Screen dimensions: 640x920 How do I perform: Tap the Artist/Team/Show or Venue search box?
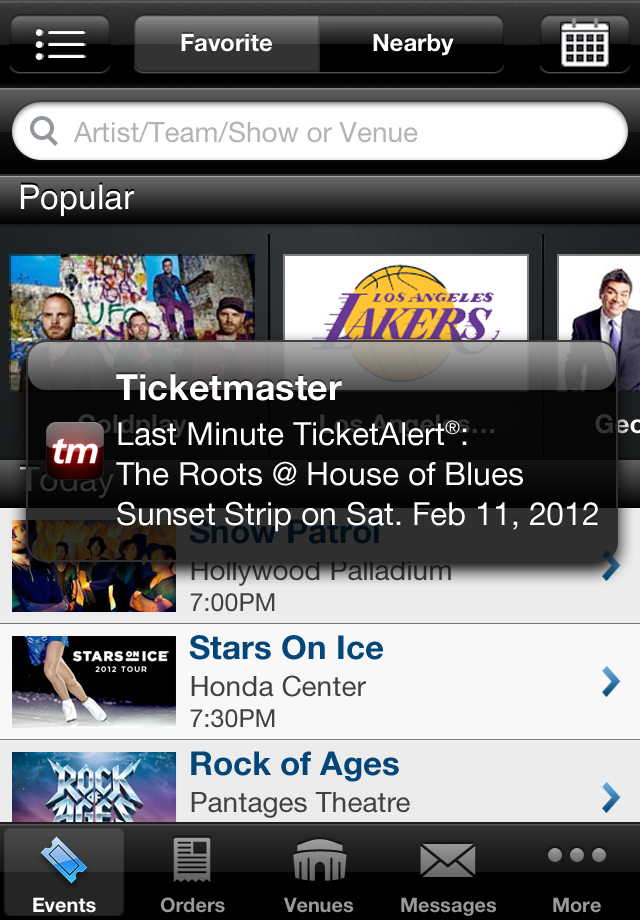[320, 132]
